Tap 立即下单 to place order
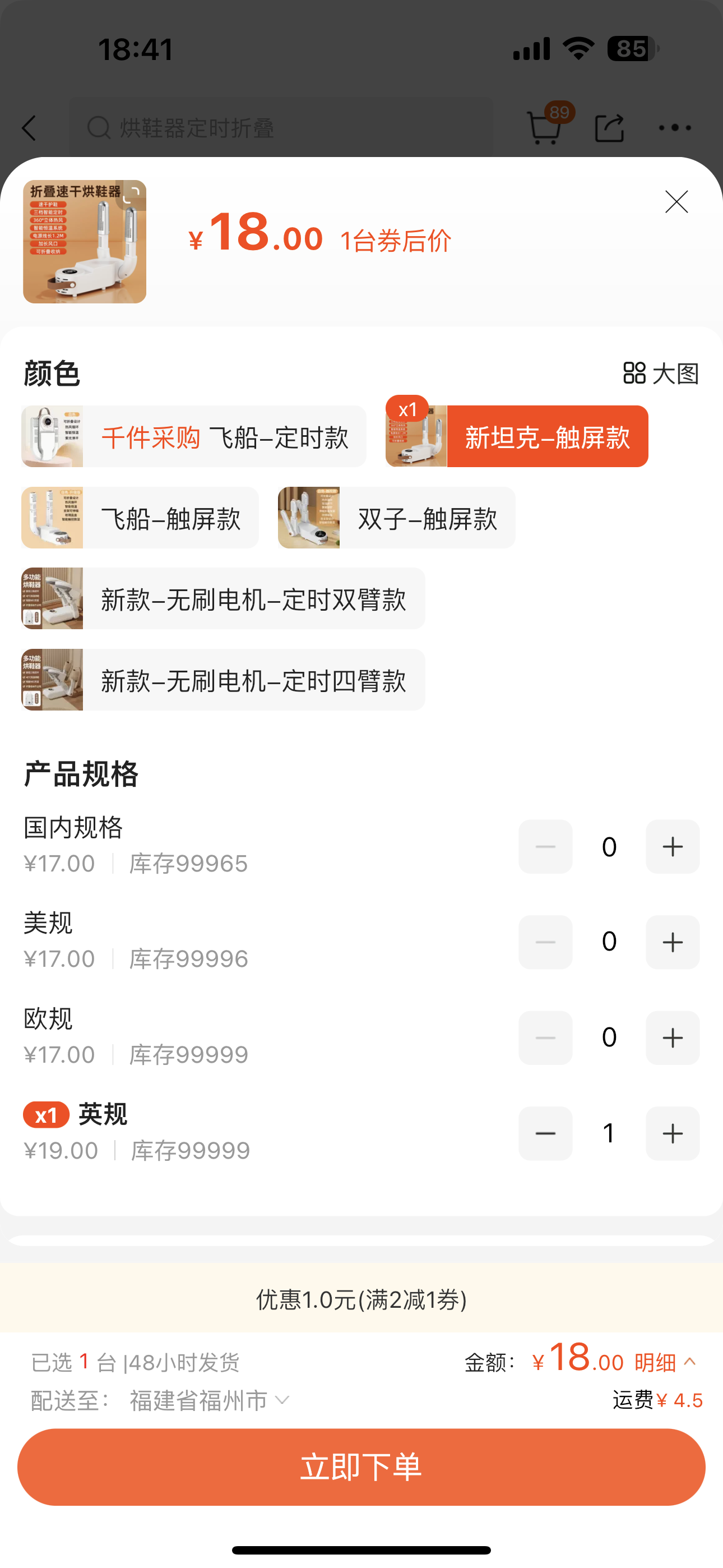This screenshot has height=1568, width=723. [361, 1467]
